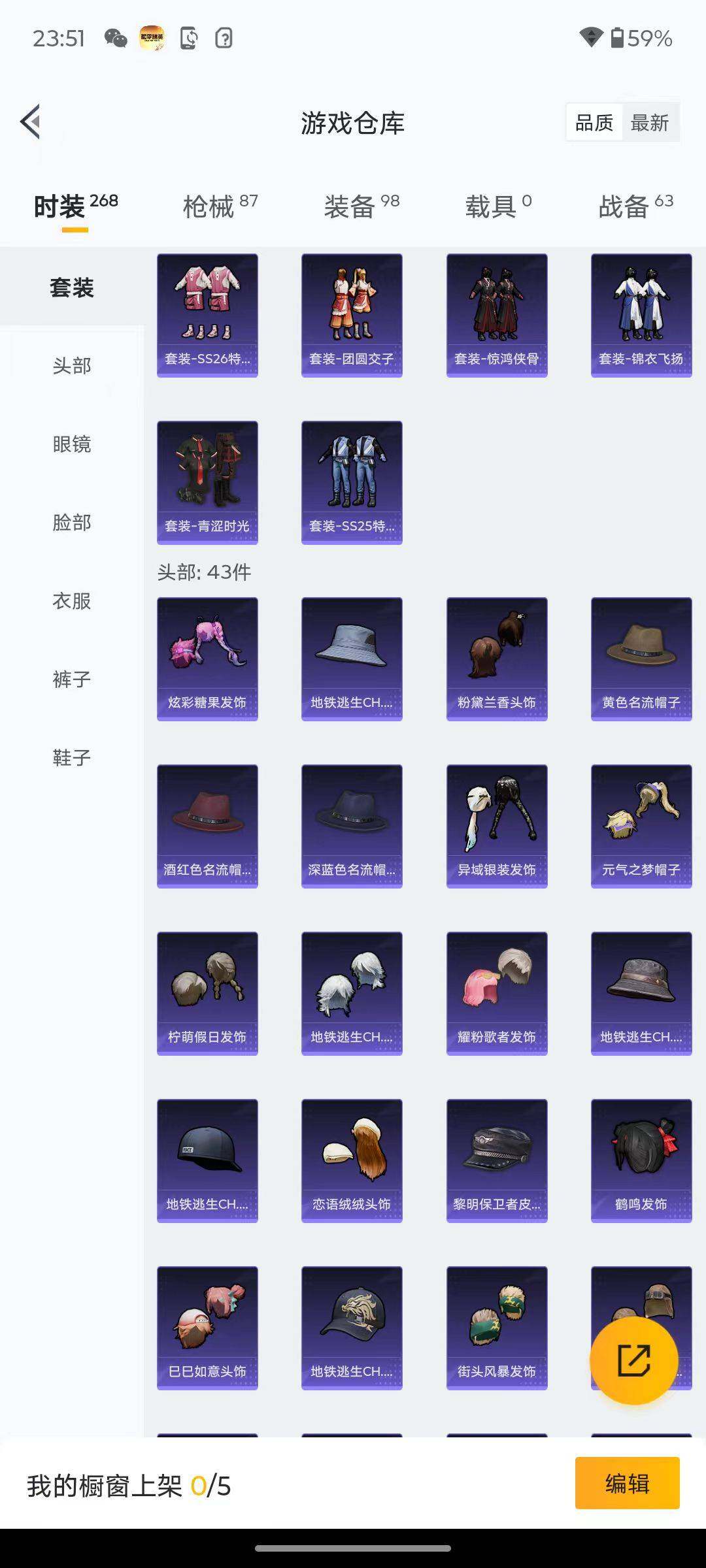This screenshot has height=1568, width=706.
Task: View the 炫彩糖果发饰 item
Action: point(207,659)
